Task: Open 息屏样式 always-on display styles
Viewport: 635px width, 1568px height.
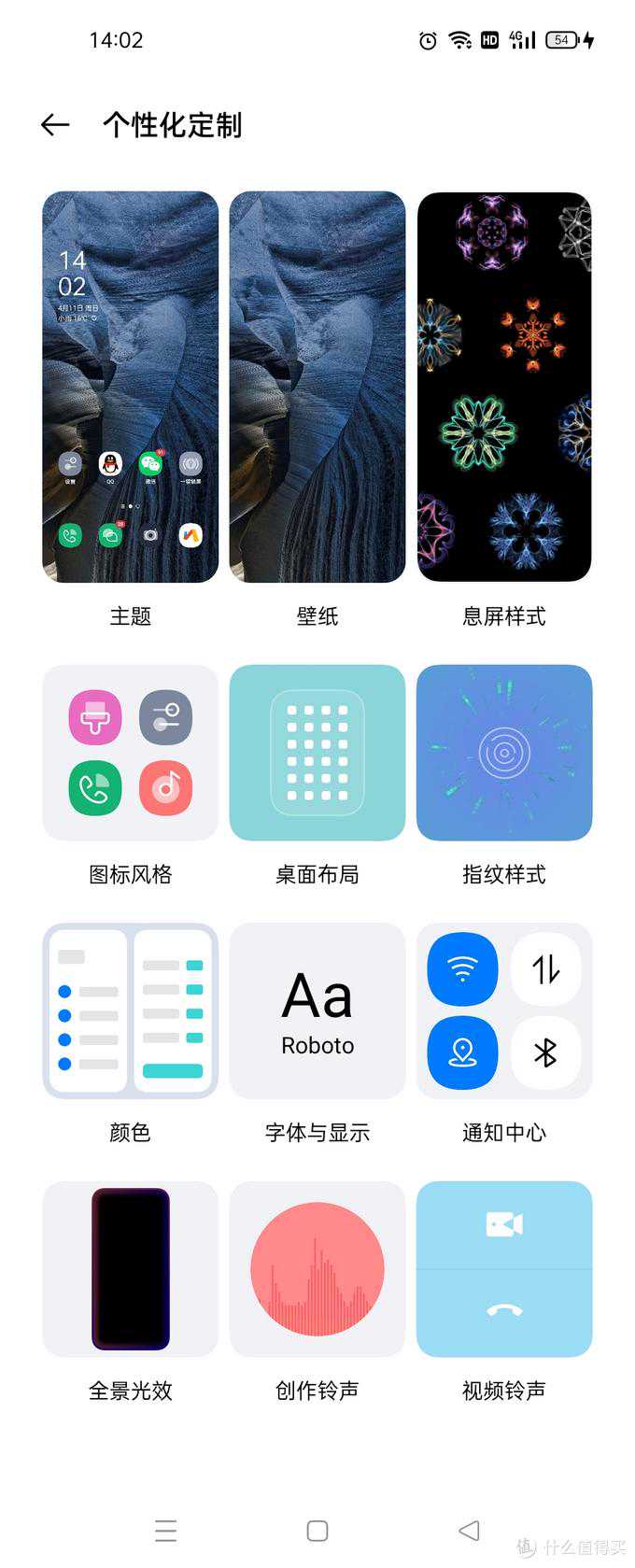Action: point(504,387)
